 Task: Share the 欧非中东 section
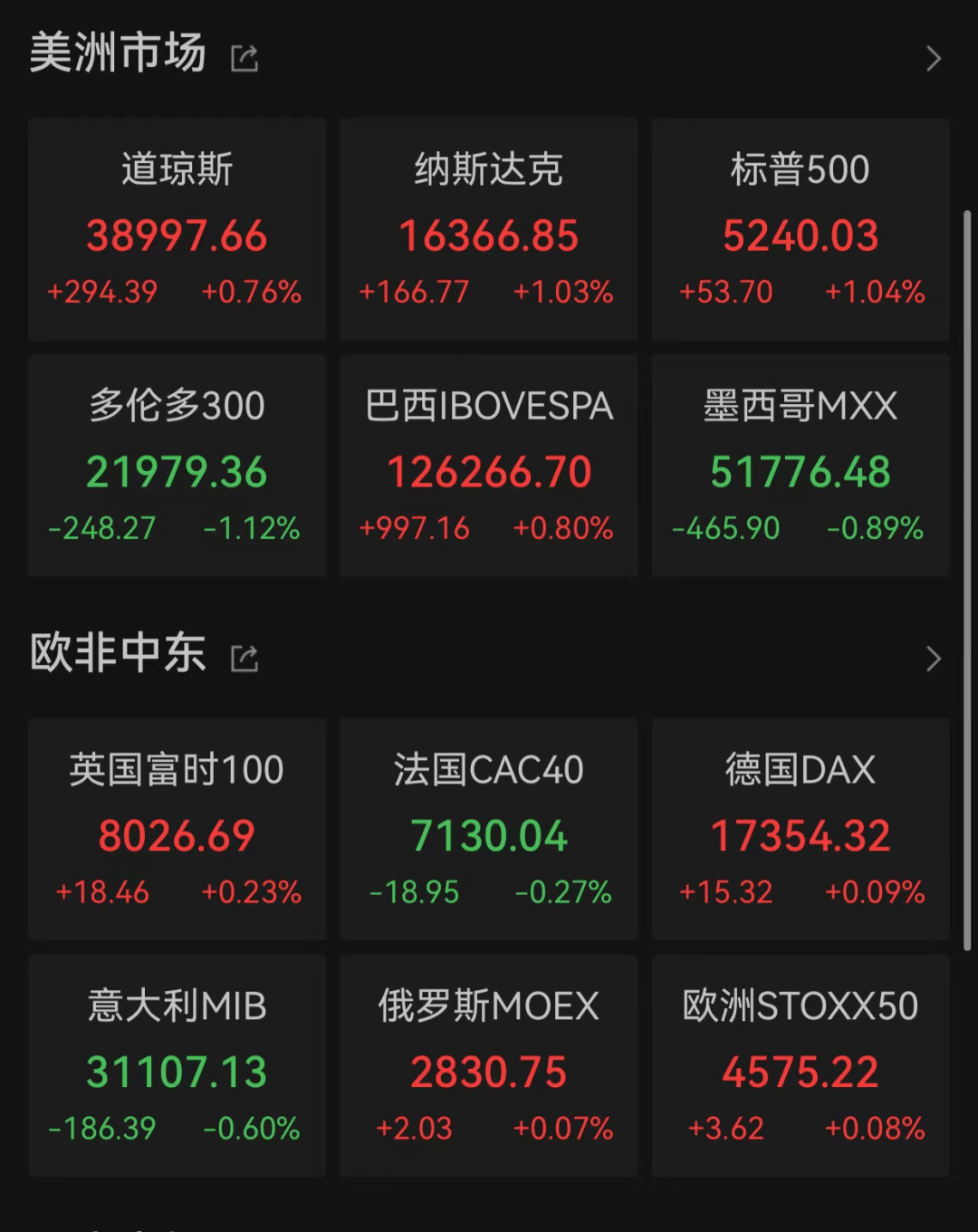(x=244, y=659)
